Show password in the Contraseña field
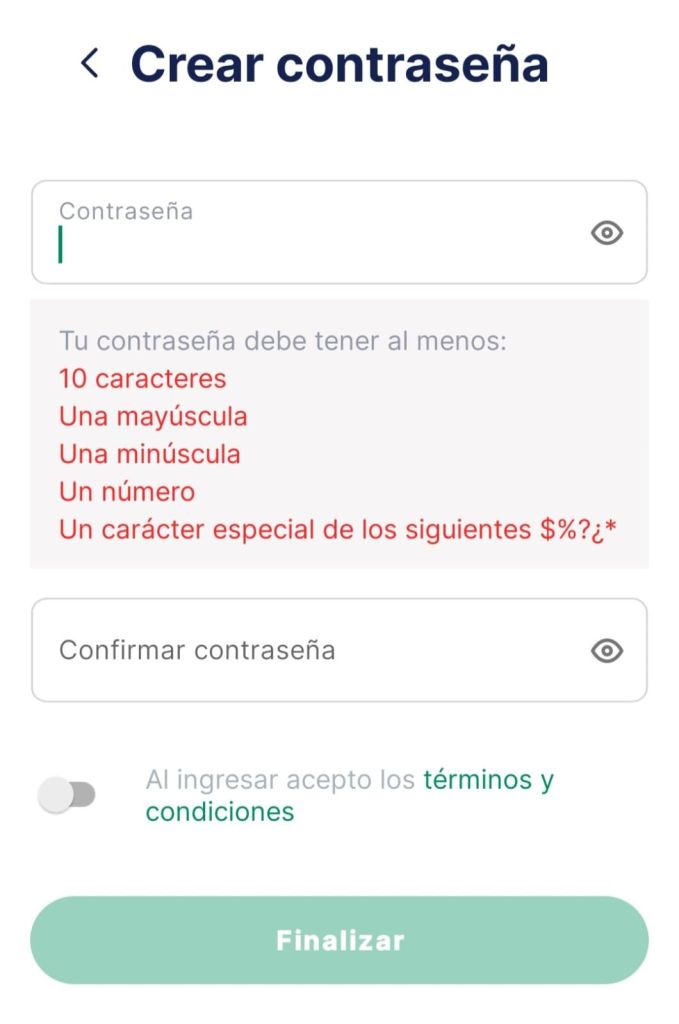This screenshot has height=1024, width=679. [x=607, y=234]
